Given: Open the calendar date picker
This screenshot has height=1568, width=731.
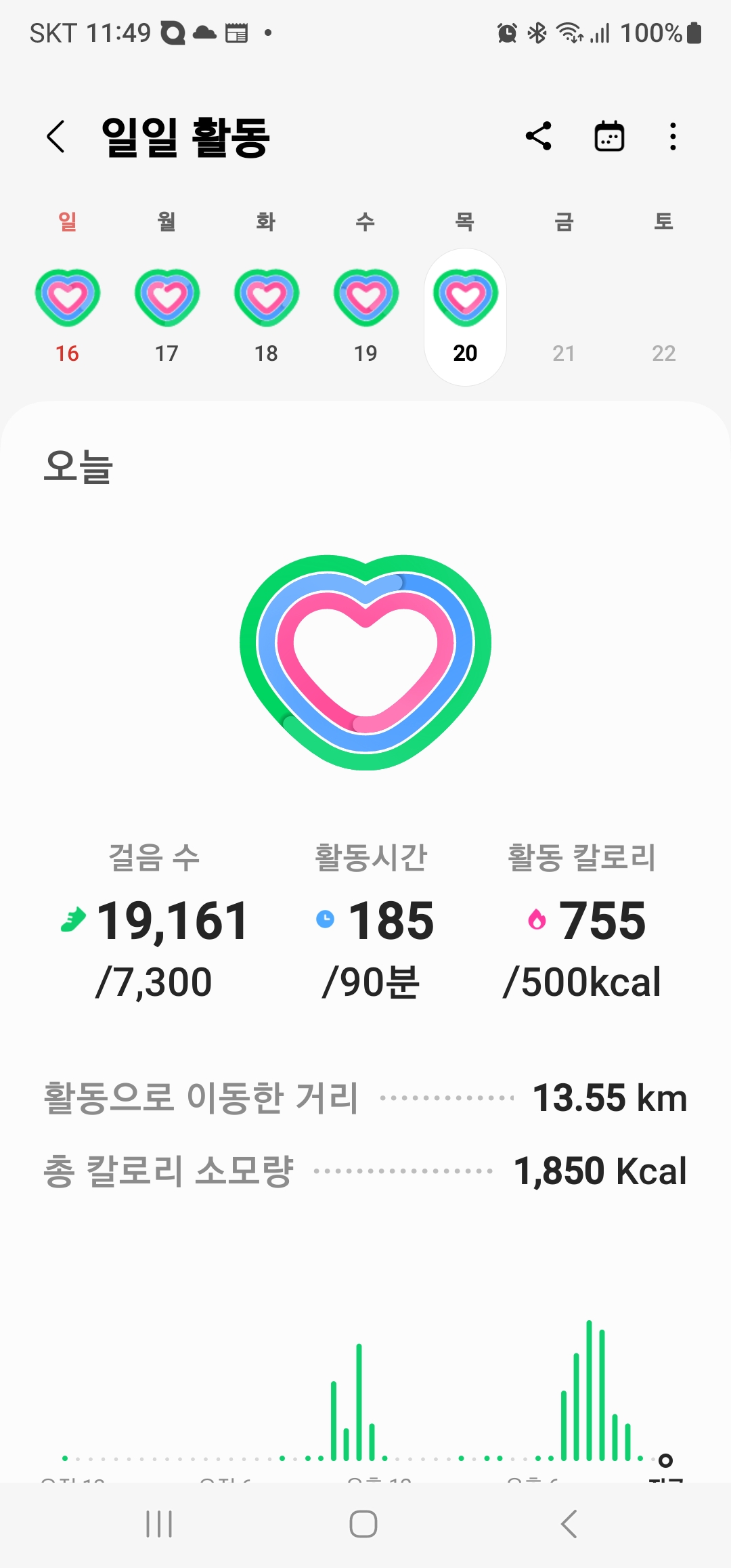Looking at the screenshot, I should (x=609, y=137).
